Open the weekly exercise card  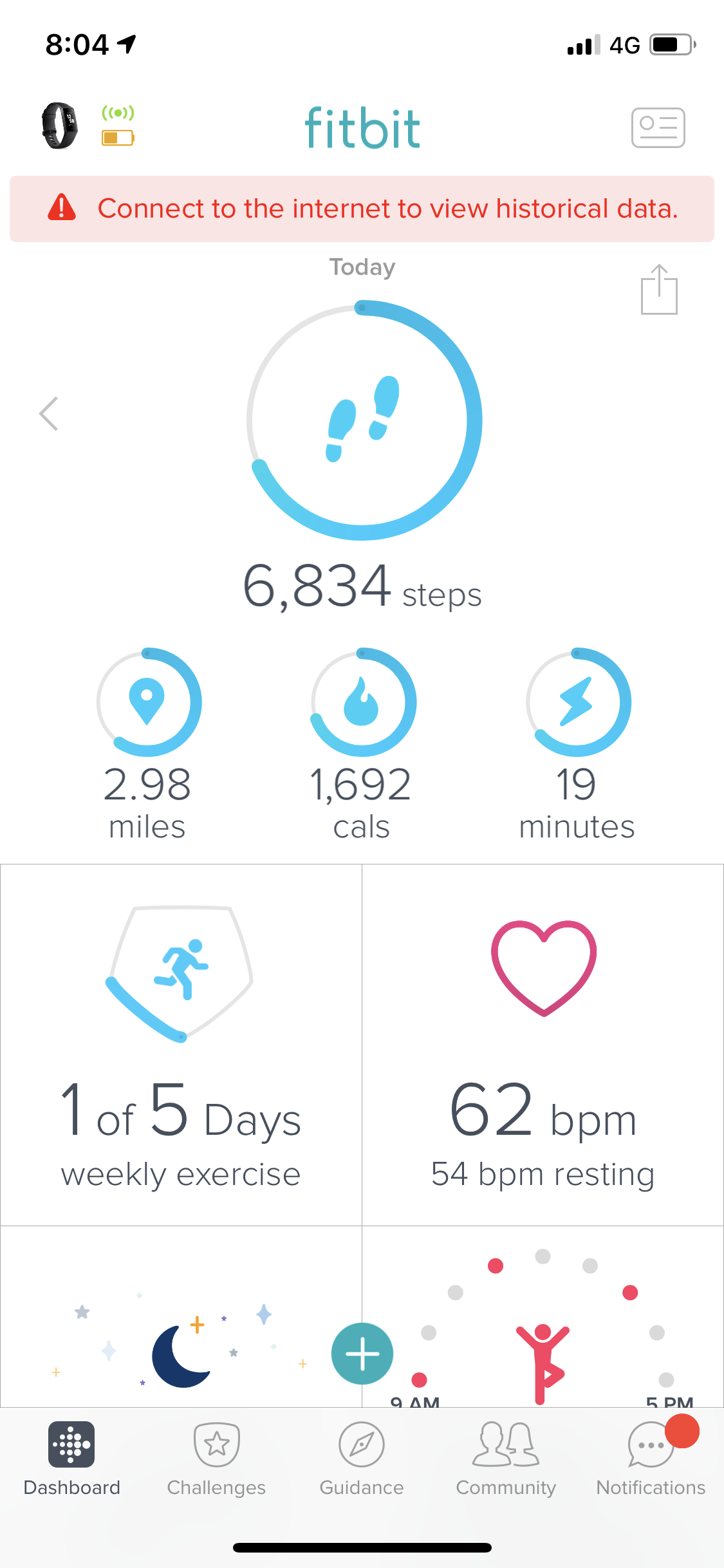coord(181,1045)
